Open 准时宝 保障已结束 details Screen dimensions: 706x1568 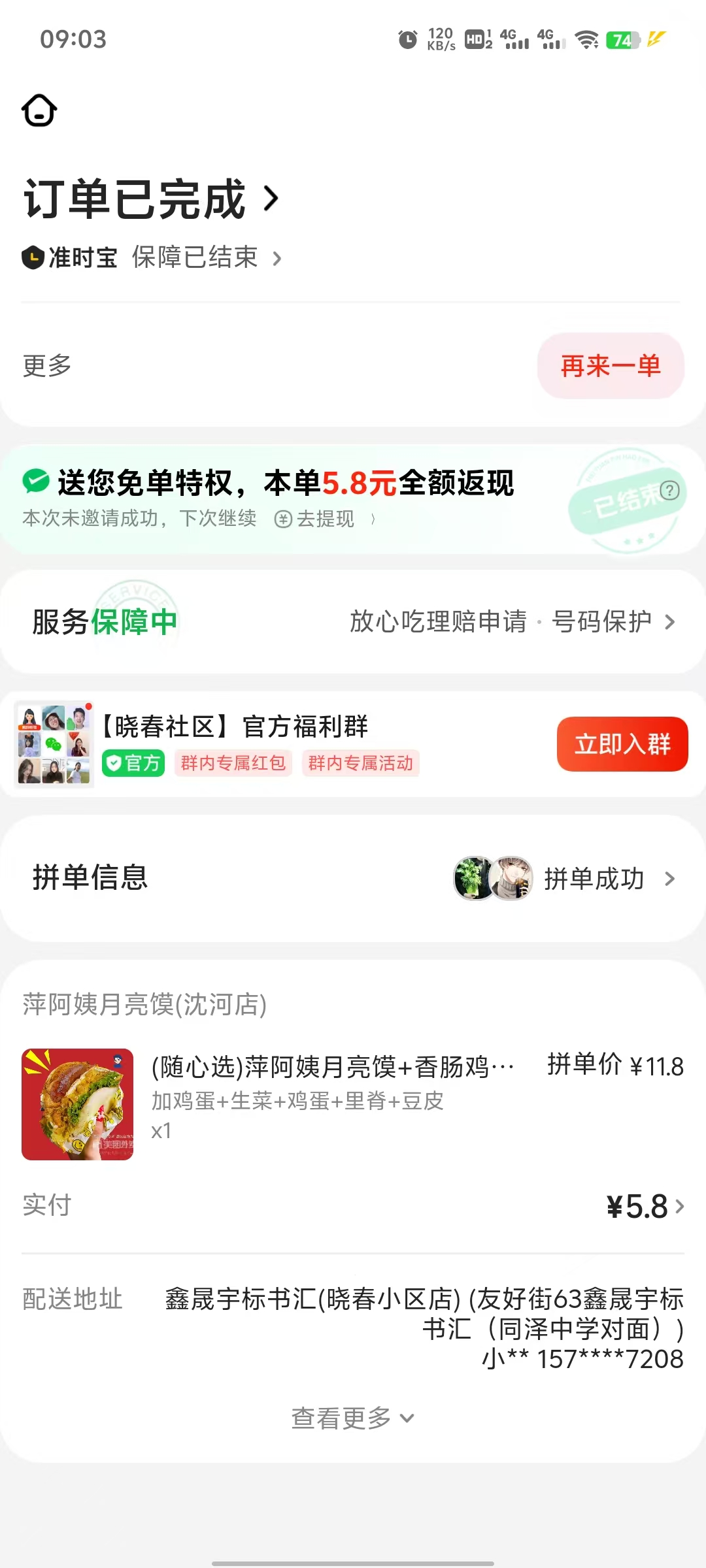pyautogui.click(x=152, y=258)
